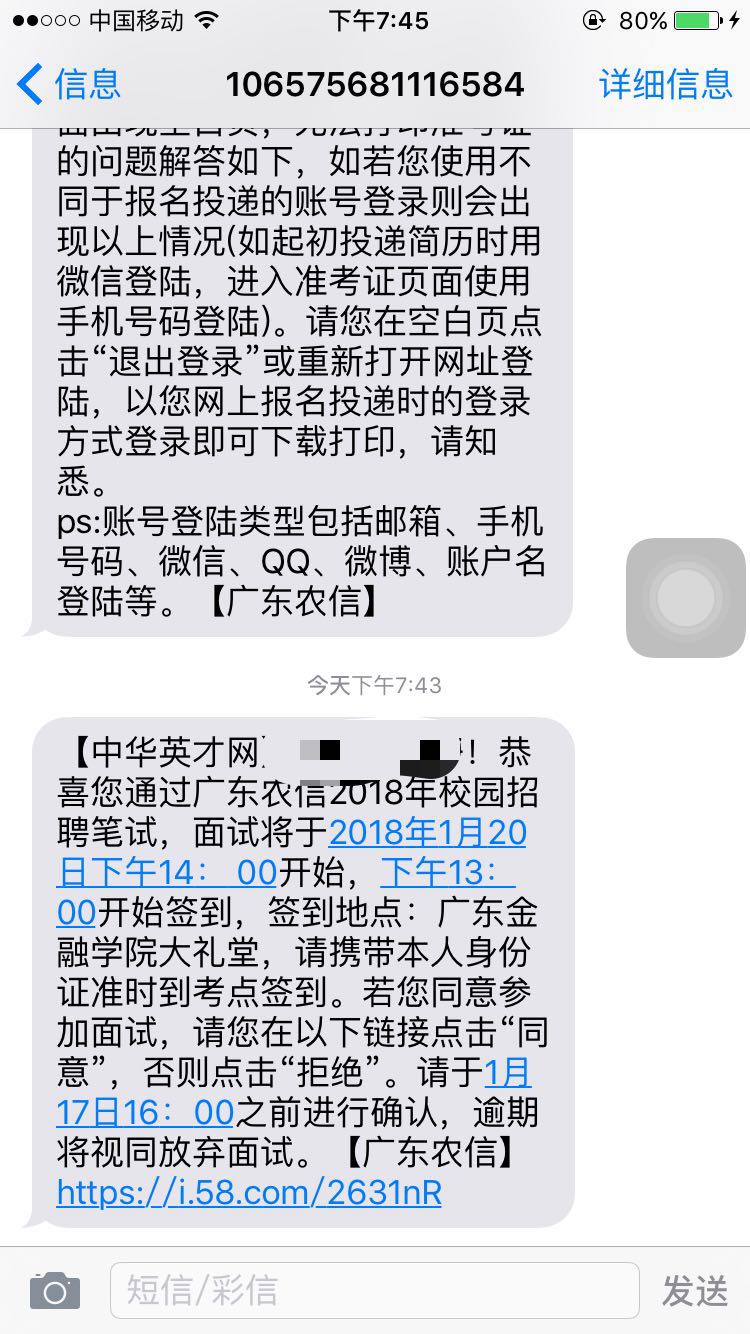Open the camera attachment icon
The height and width of the screenshot is (1334, 750).
pos(54,1290)
